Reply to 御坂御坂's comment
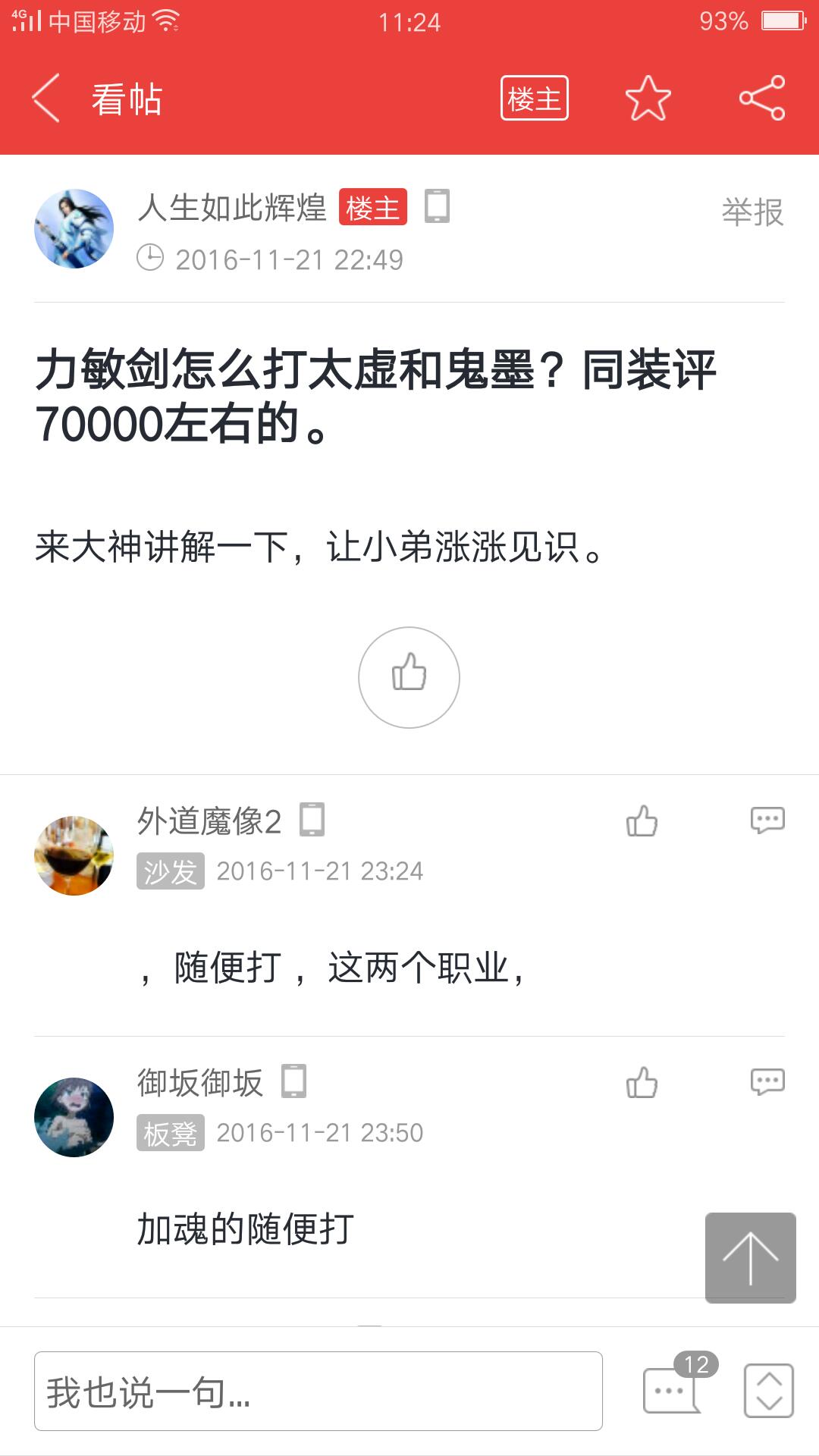The height and width of the screenshot is (1456, 819). click(767, 1082)
